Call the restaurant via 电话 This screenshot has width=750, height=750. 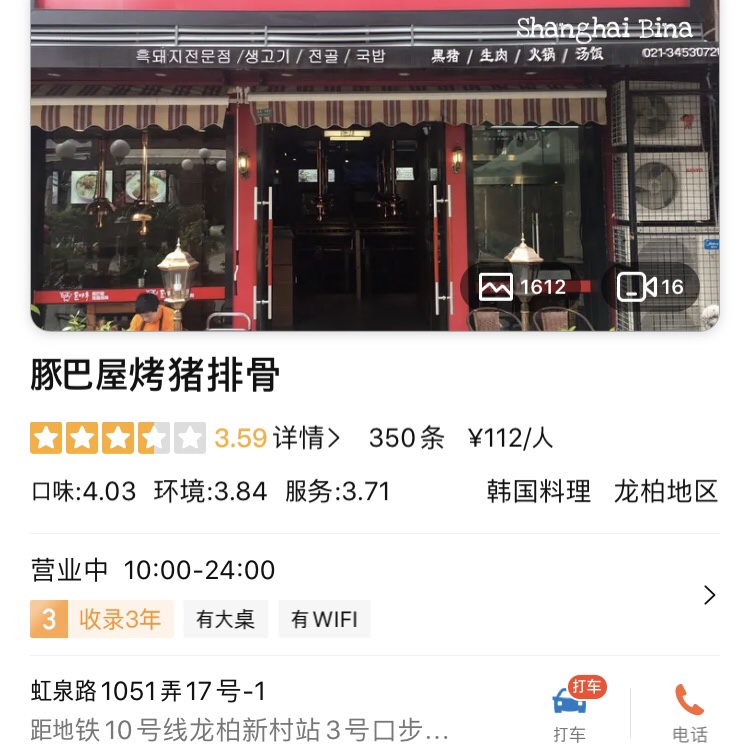point(689,710)
